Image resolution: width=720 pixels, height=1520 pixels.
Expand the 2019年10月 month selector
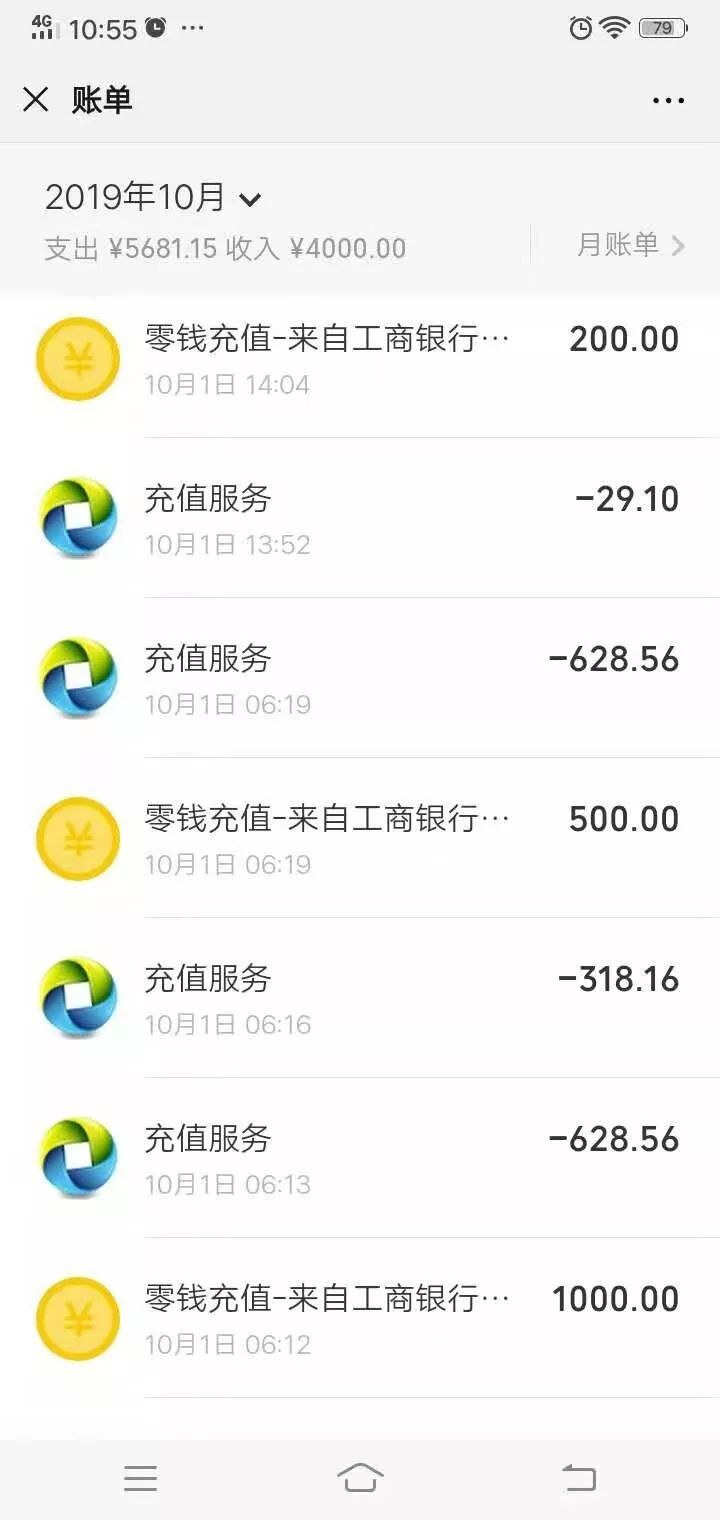(x=150, y=197)
